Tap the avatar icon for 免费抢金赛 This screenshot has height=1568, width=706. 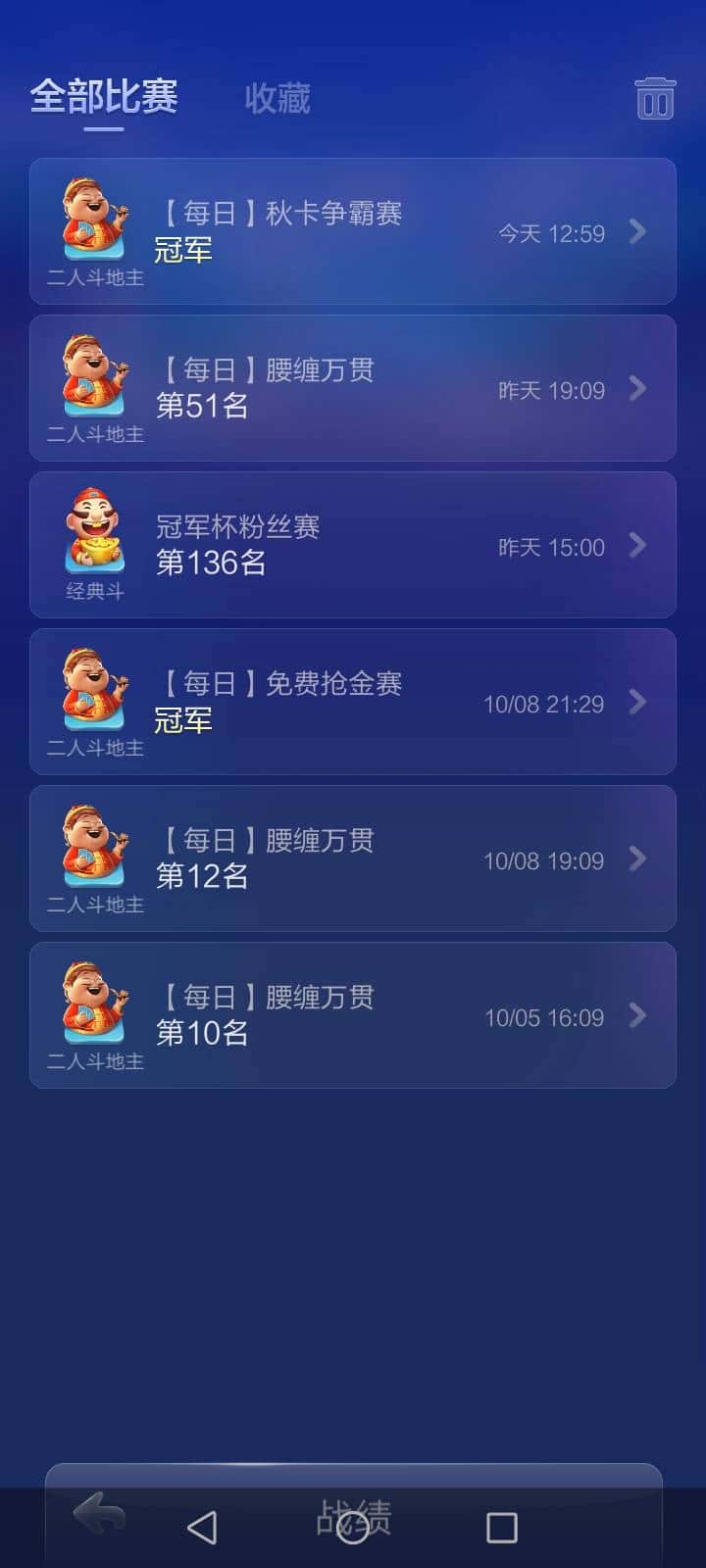[x=93, y=691]
